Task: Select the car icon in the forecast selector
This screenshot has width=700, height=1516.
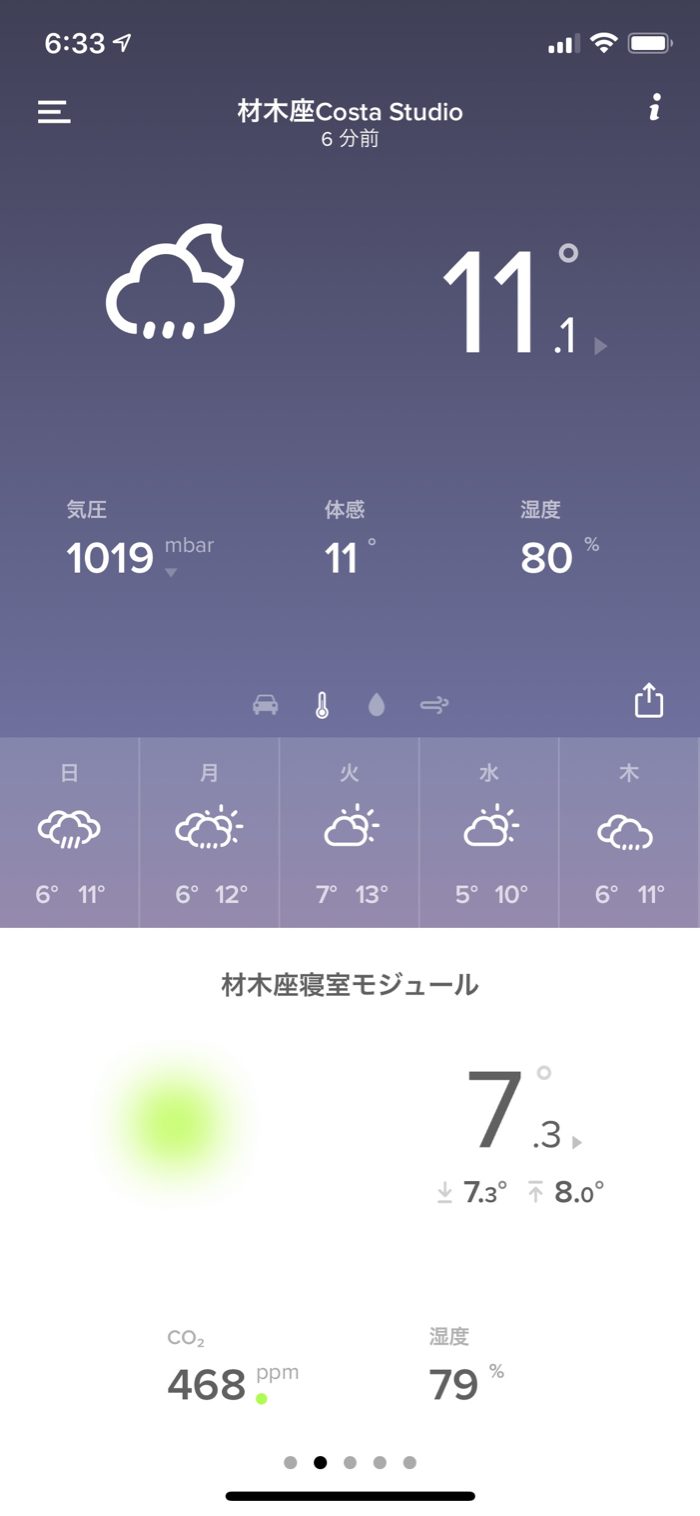Action: 265,705
